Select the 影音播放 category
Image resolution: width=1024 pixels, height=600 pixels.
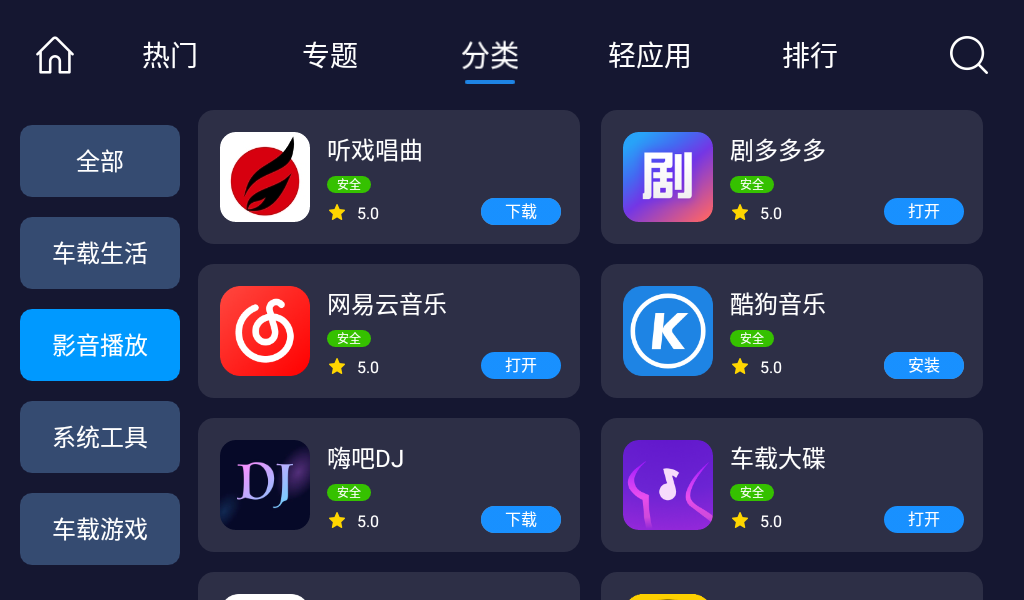coord(100,345)
